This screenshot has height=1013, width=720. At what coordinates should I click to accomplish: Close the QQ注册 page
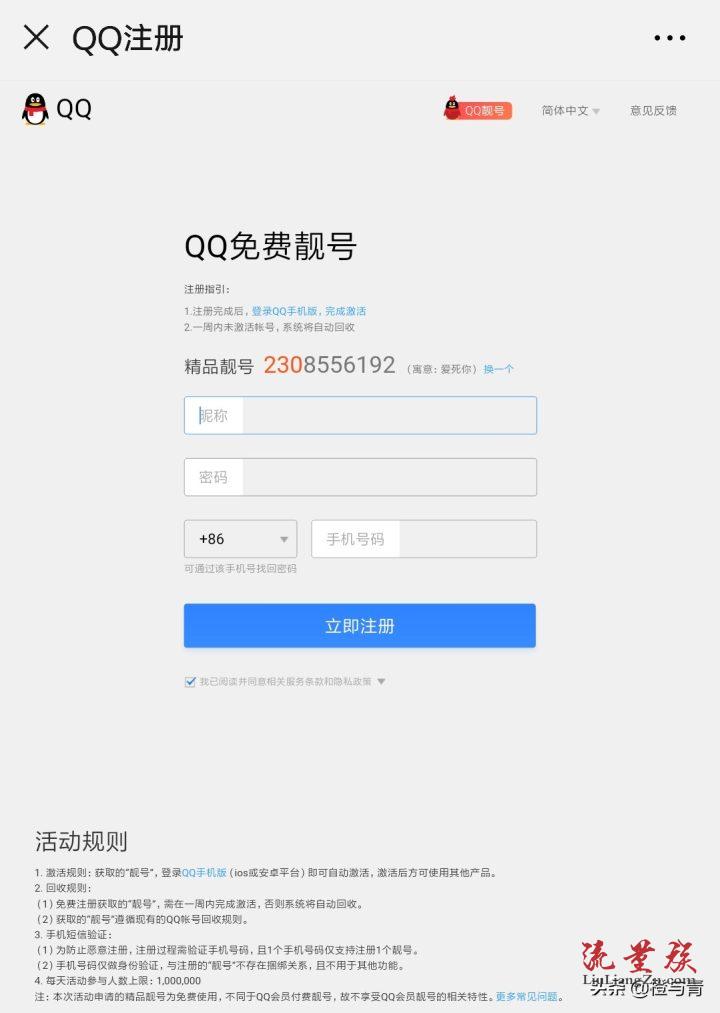pos(36,38)
